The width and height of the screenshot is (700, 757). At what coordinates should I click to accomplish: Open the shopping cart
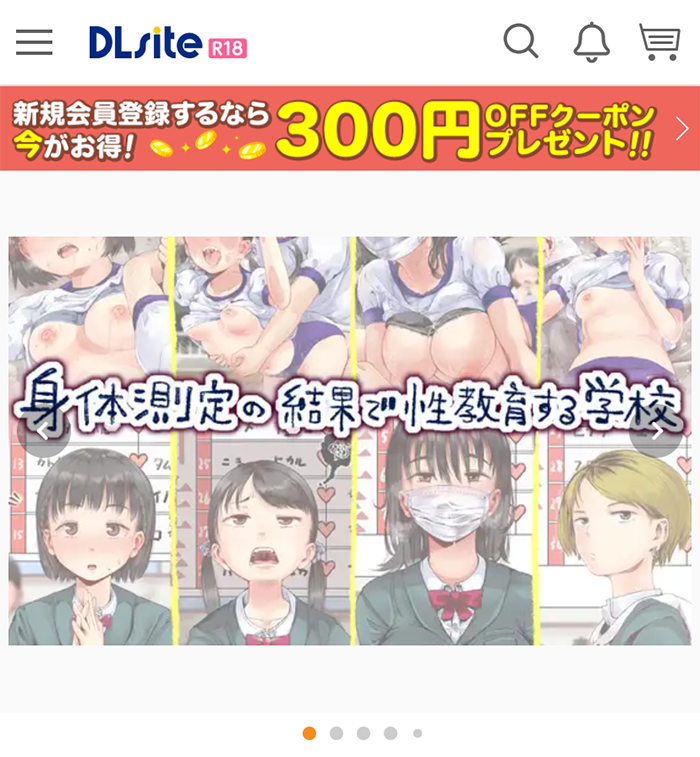tap(659, 42)
